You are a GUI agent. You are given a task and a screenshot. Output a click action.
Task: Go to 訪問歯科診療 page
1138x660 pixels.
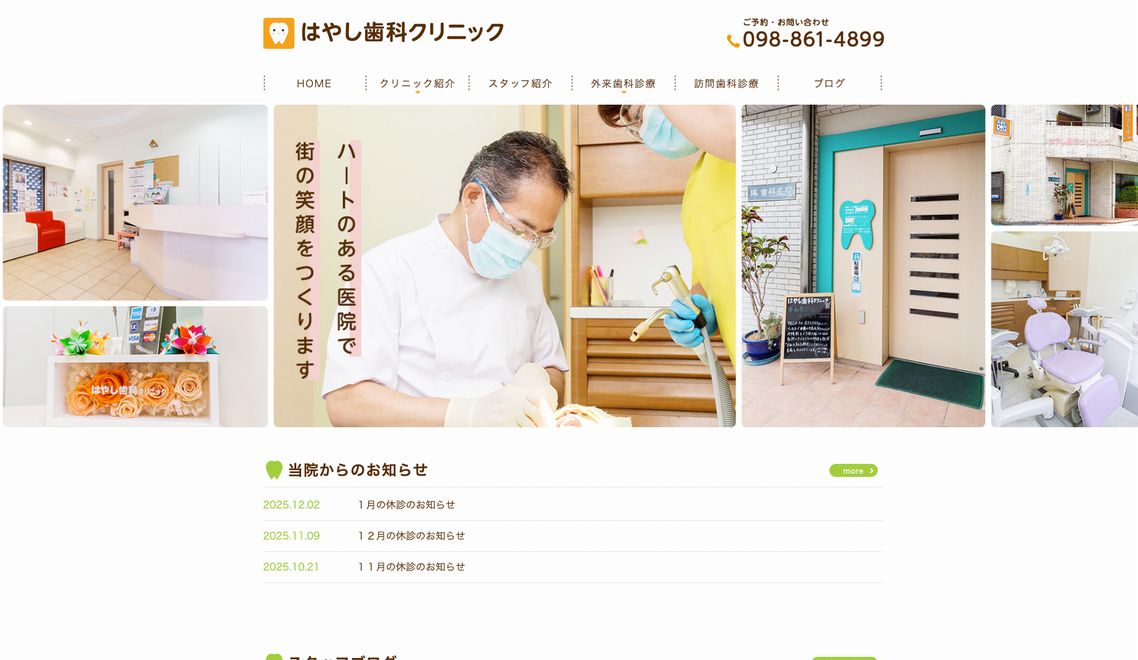coord(726,84)
